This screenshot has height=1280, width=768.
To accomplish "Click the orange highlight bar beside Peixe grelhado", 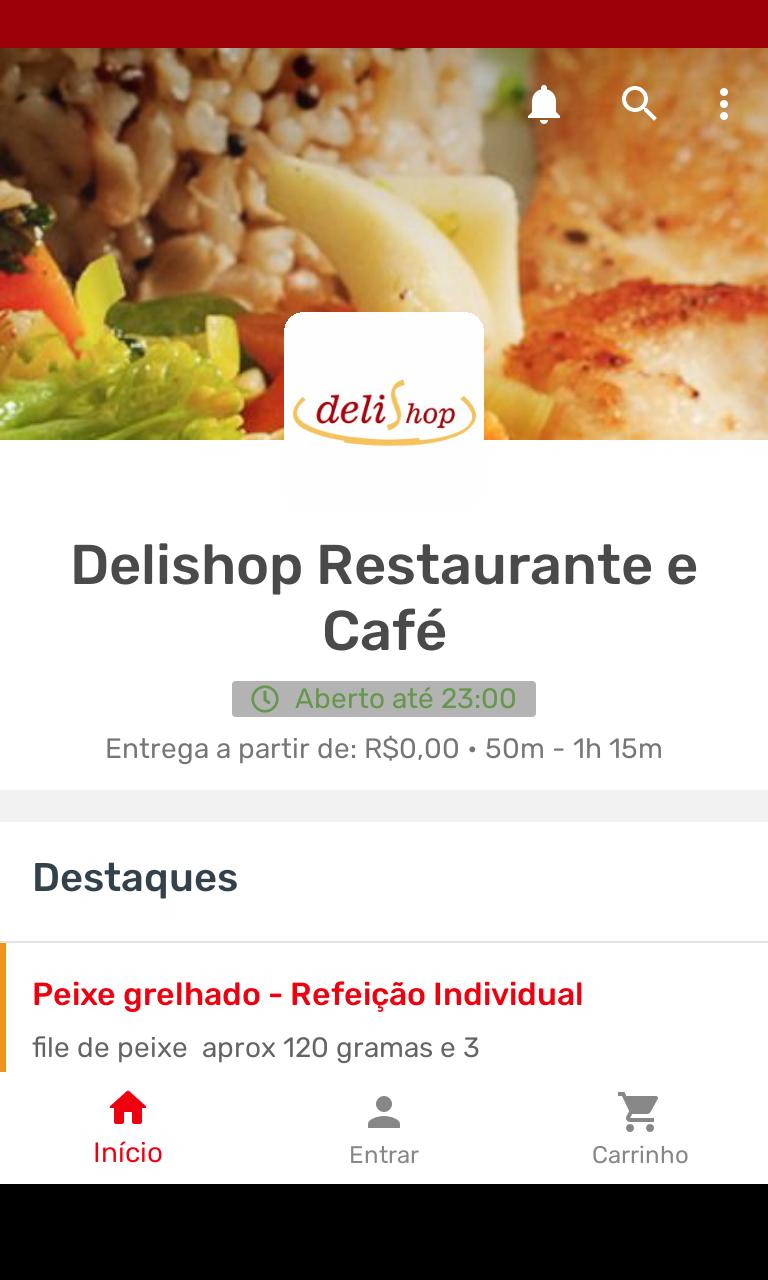I will pyautogui.click(x=3, y=1010).
